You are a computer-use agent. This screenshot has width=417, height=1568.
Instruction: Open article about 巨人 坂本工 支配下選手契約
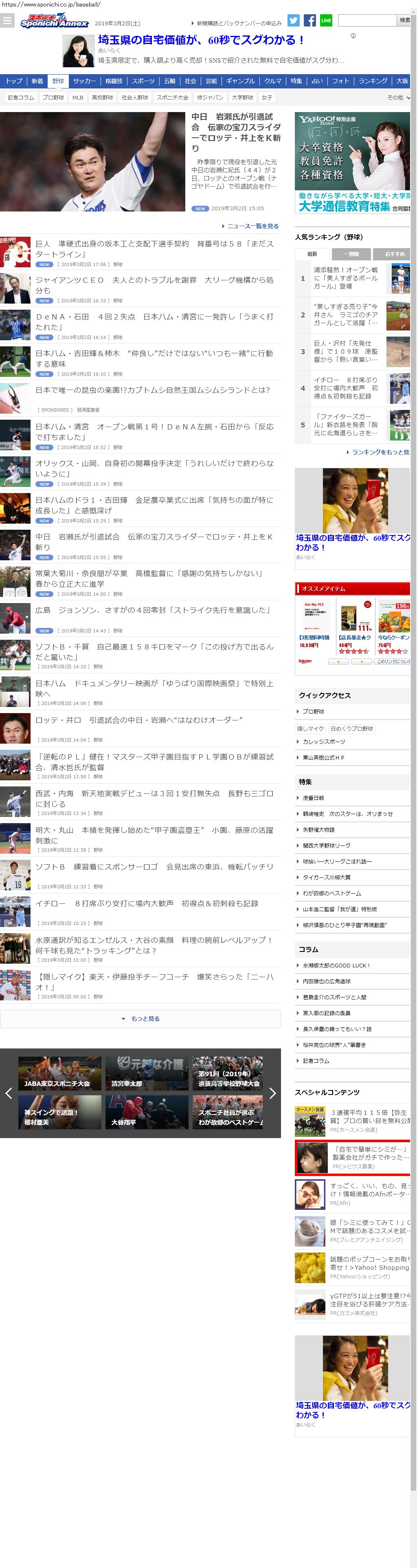pos(154,248)
